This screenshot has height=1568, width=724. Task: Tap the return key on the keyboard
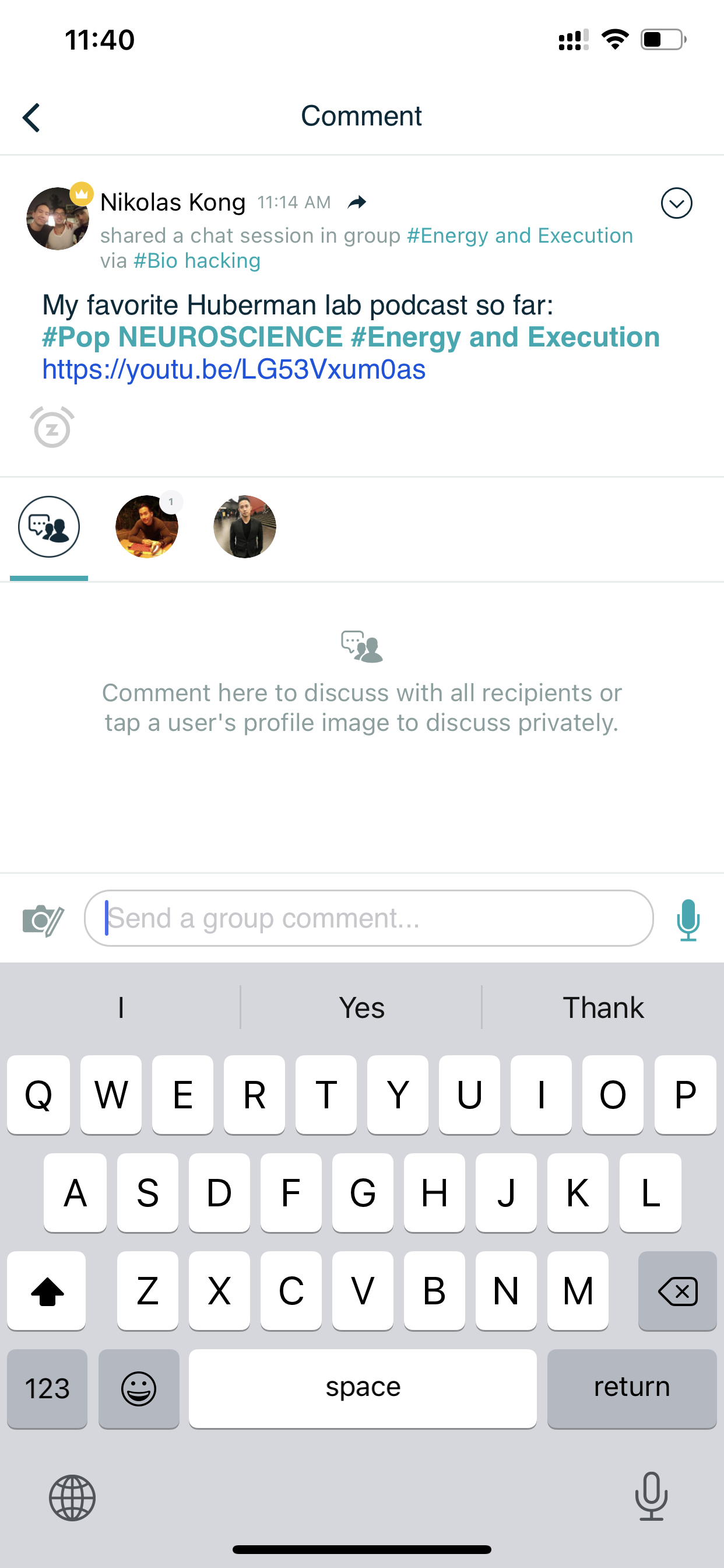click(631, 1387)
